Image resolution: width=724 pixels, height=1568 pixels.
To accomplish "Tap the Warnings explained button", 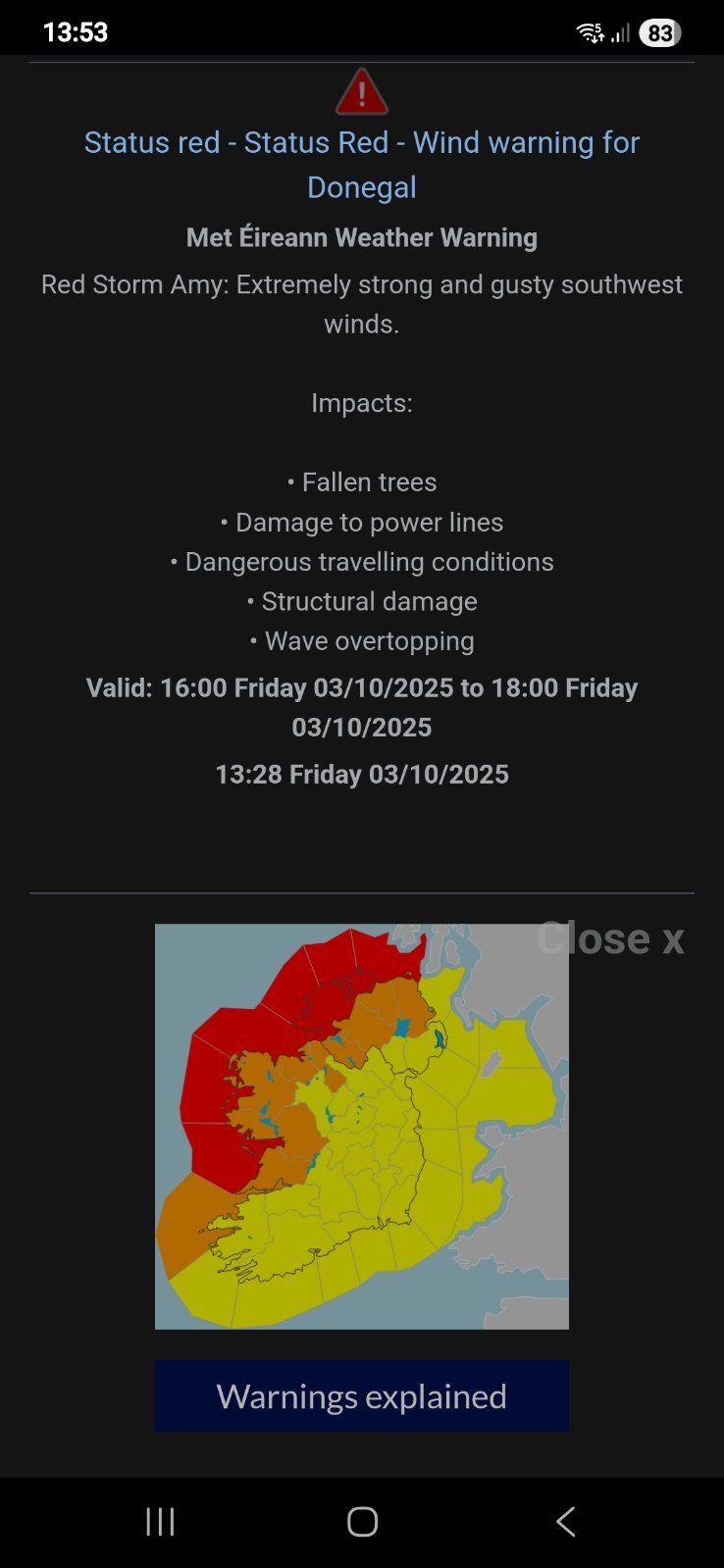I will point(361,1395).
